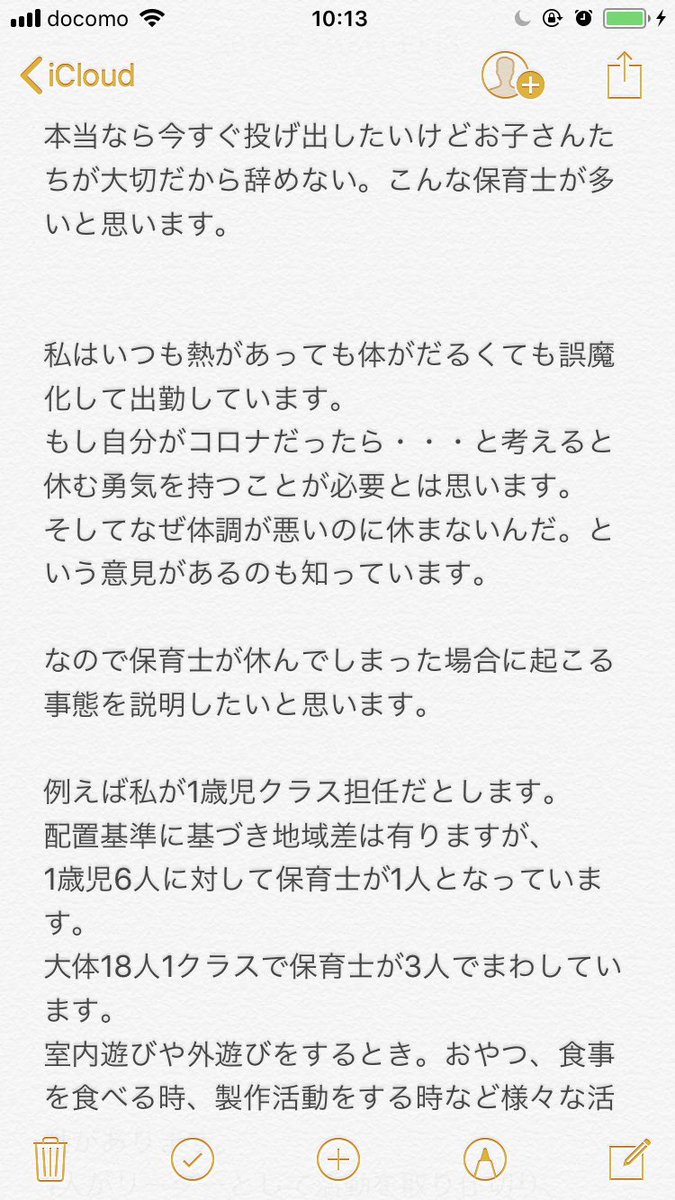The height and width of the screenshot is (1200, 675).
Task: Compose a new note
Action: click(x=630, y=1160)
